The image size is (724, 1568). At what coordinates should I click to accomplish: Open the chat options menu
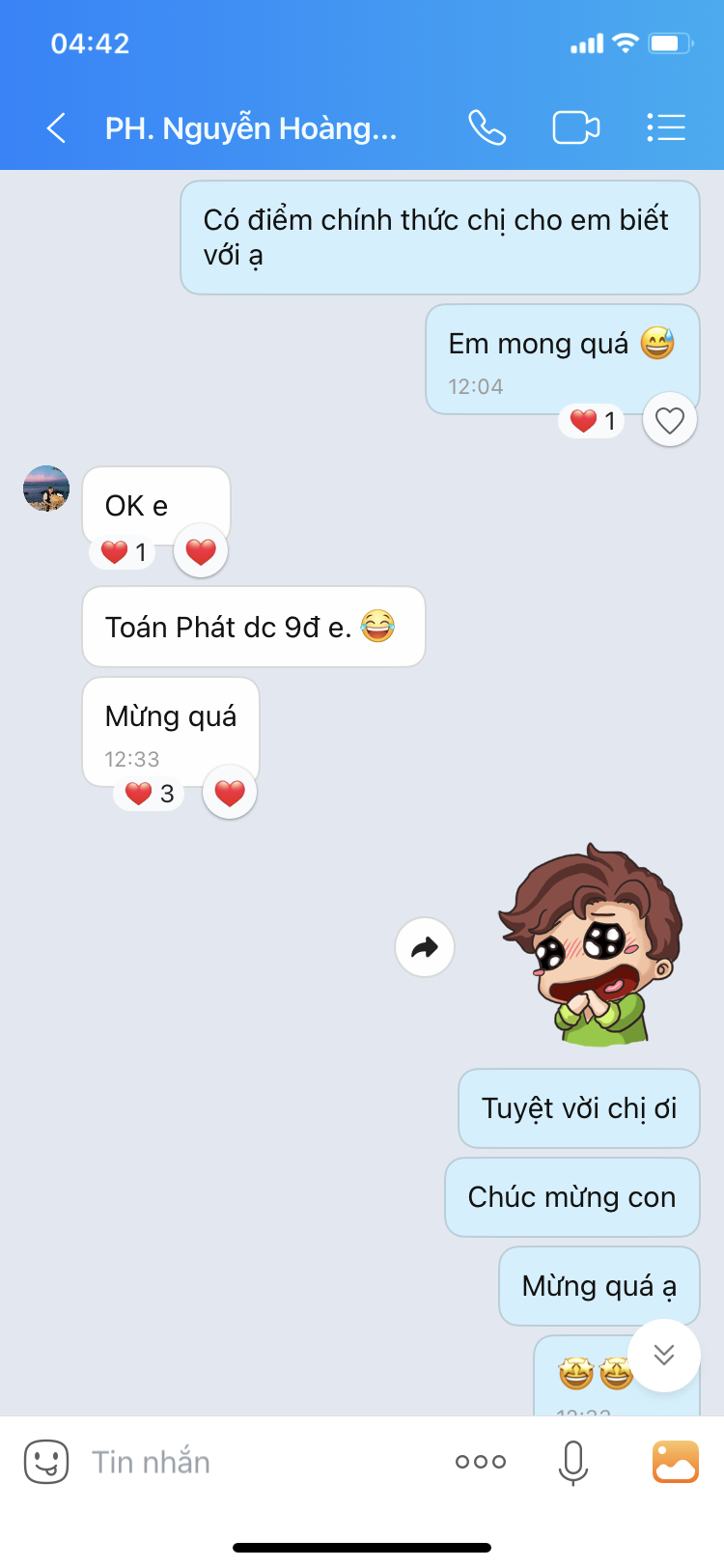tap(665, 127)
